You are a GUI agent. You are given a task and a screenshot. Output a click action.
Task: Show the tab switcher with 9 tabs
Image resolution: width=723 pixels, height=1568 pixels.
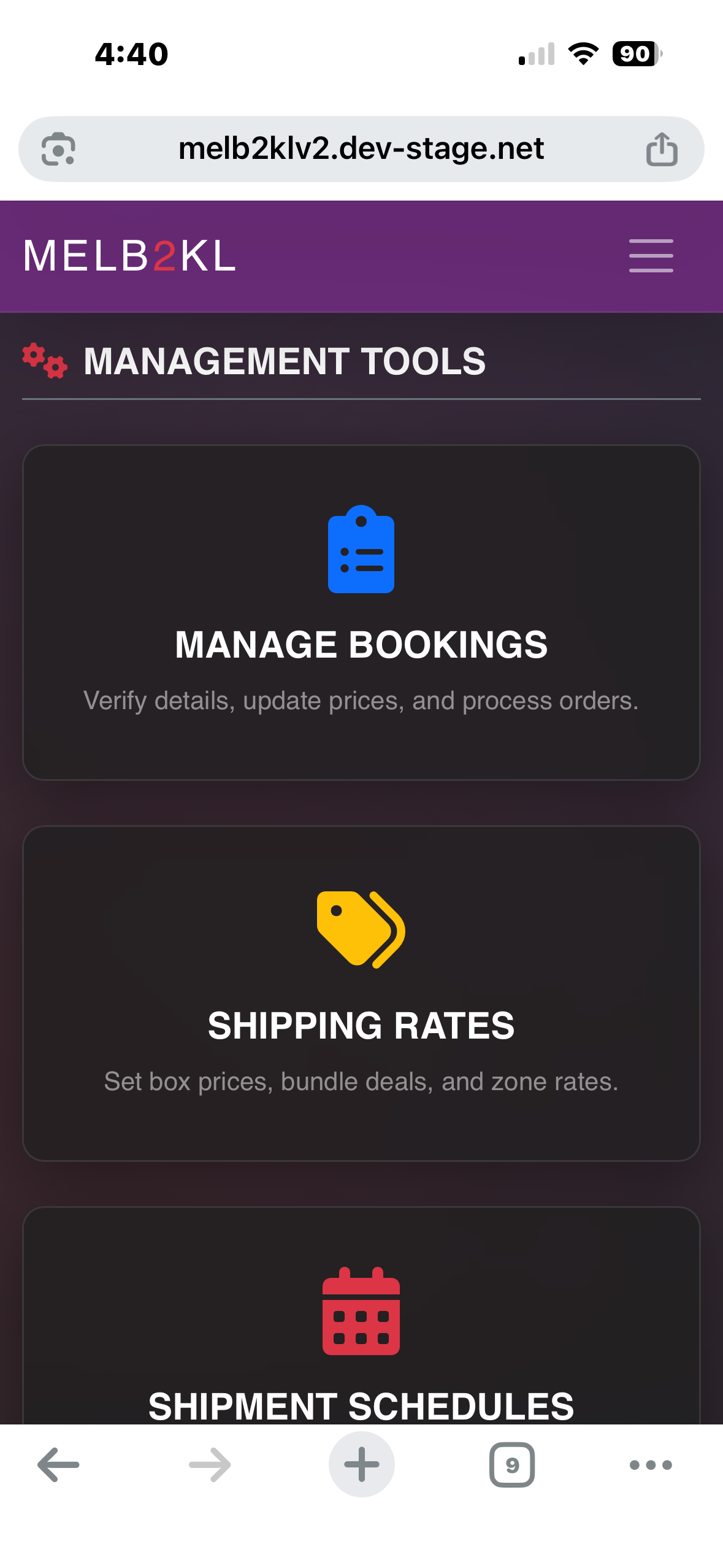[512, 1464]
